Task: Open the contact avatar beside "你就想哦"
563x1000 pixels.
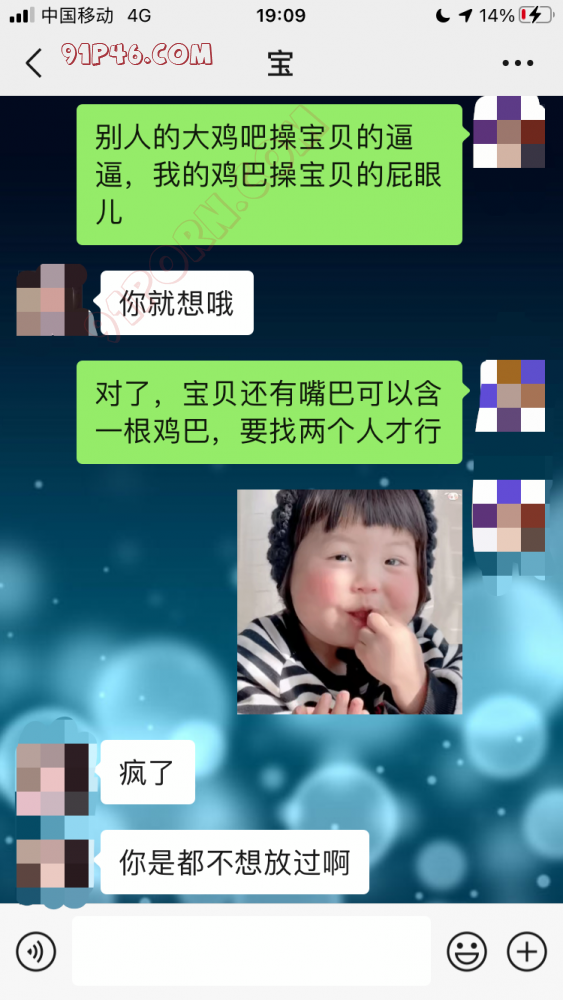Action: point(52,300)
